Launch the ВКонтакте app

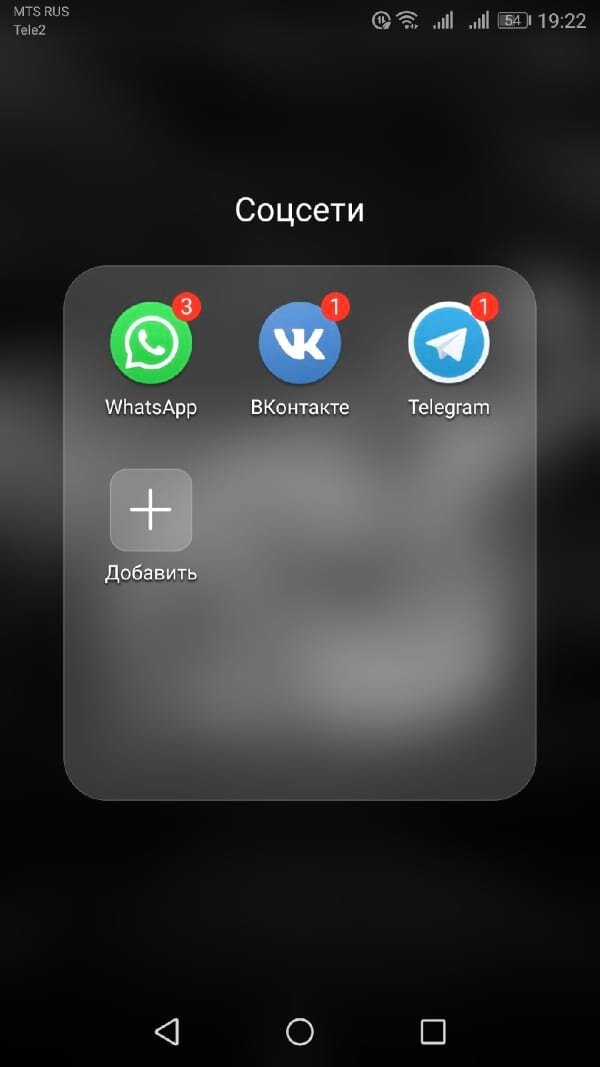click(x=299, y=343)
